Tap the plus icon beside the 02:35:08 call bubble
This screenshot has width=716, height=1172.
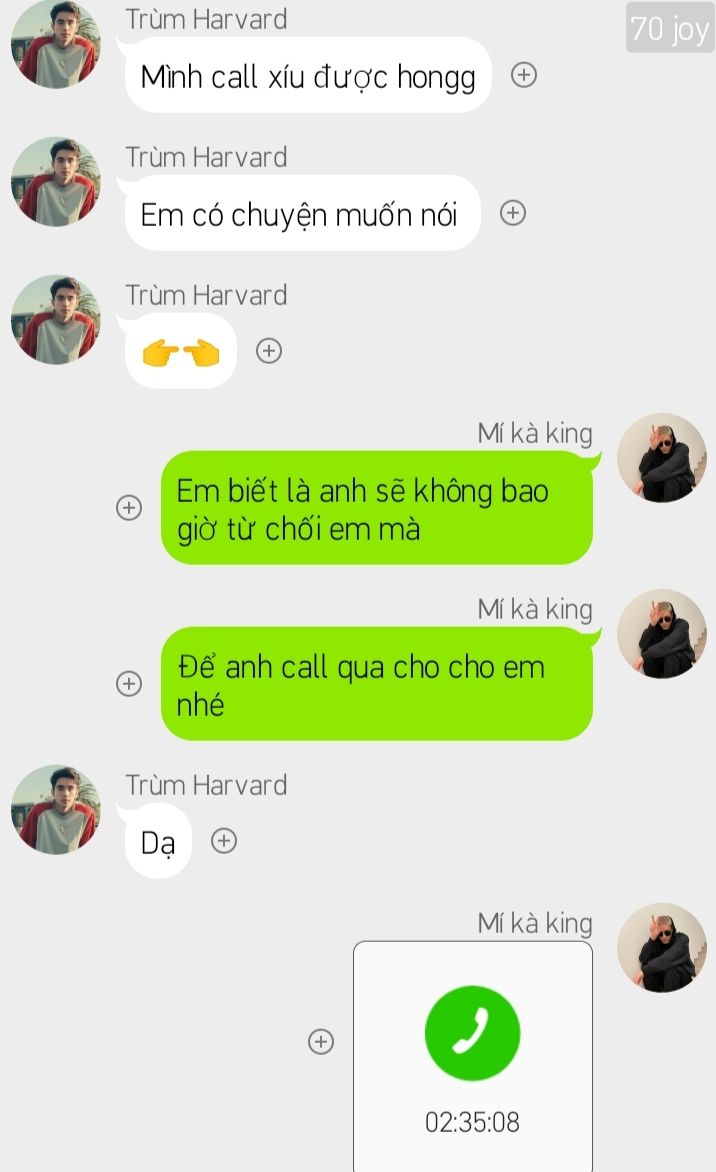(x=321, y=1041)
